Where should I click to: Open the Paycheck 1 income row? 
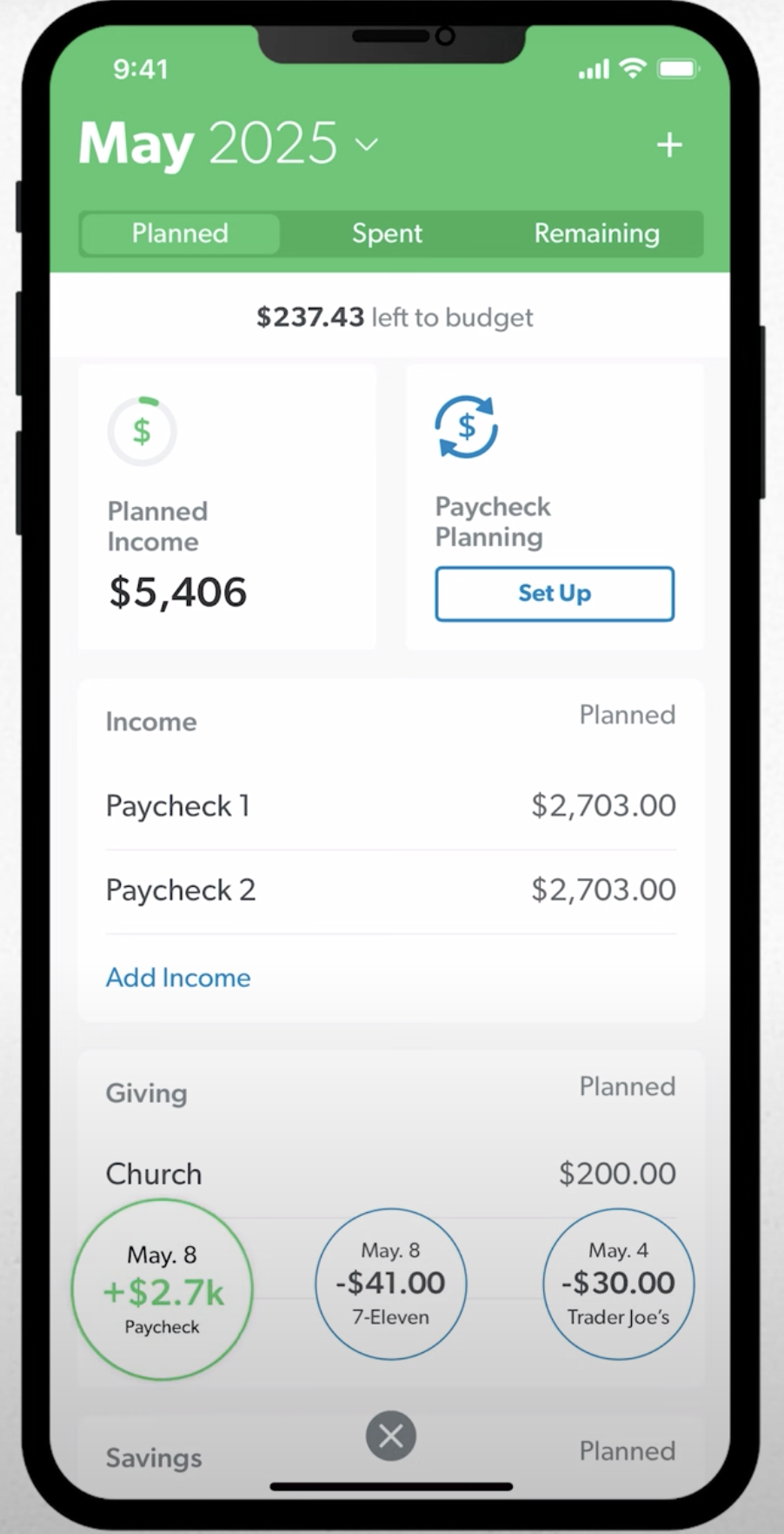[390, 806]
